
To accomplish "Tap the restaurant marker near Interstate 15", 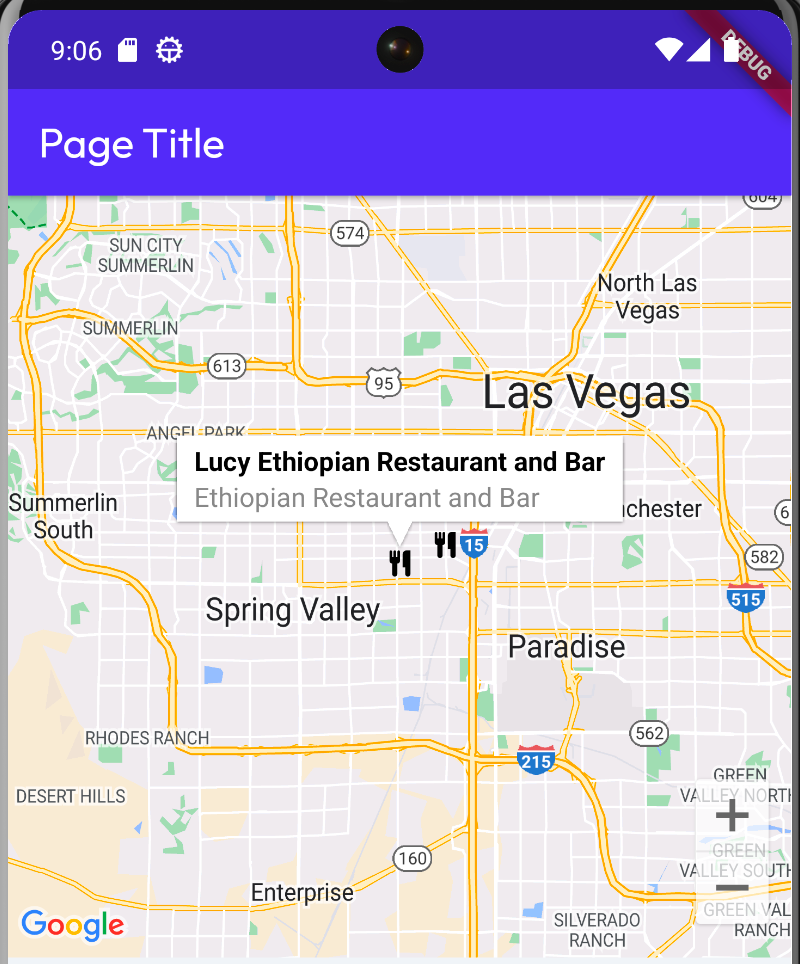I will coord(445,544).
